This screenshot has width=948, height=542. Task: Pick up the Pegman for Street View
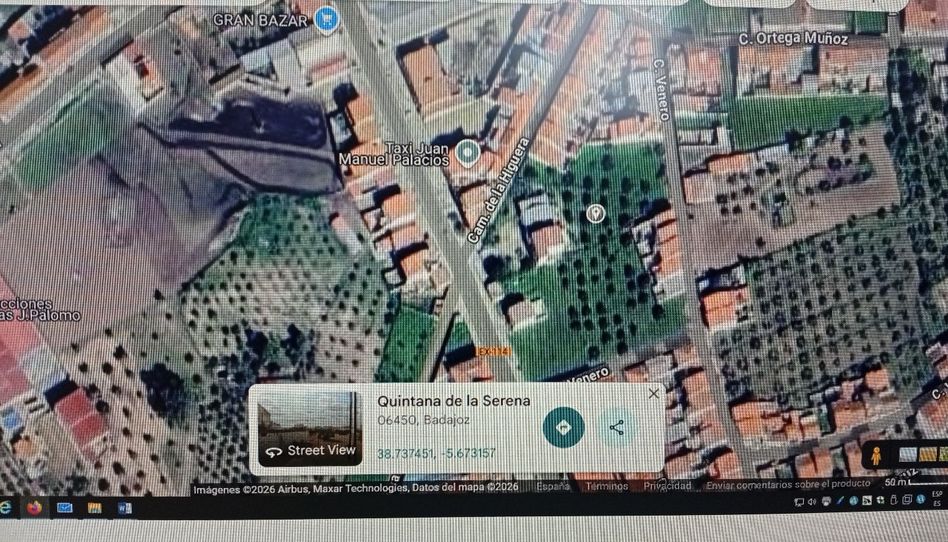[x=878, y=455]
